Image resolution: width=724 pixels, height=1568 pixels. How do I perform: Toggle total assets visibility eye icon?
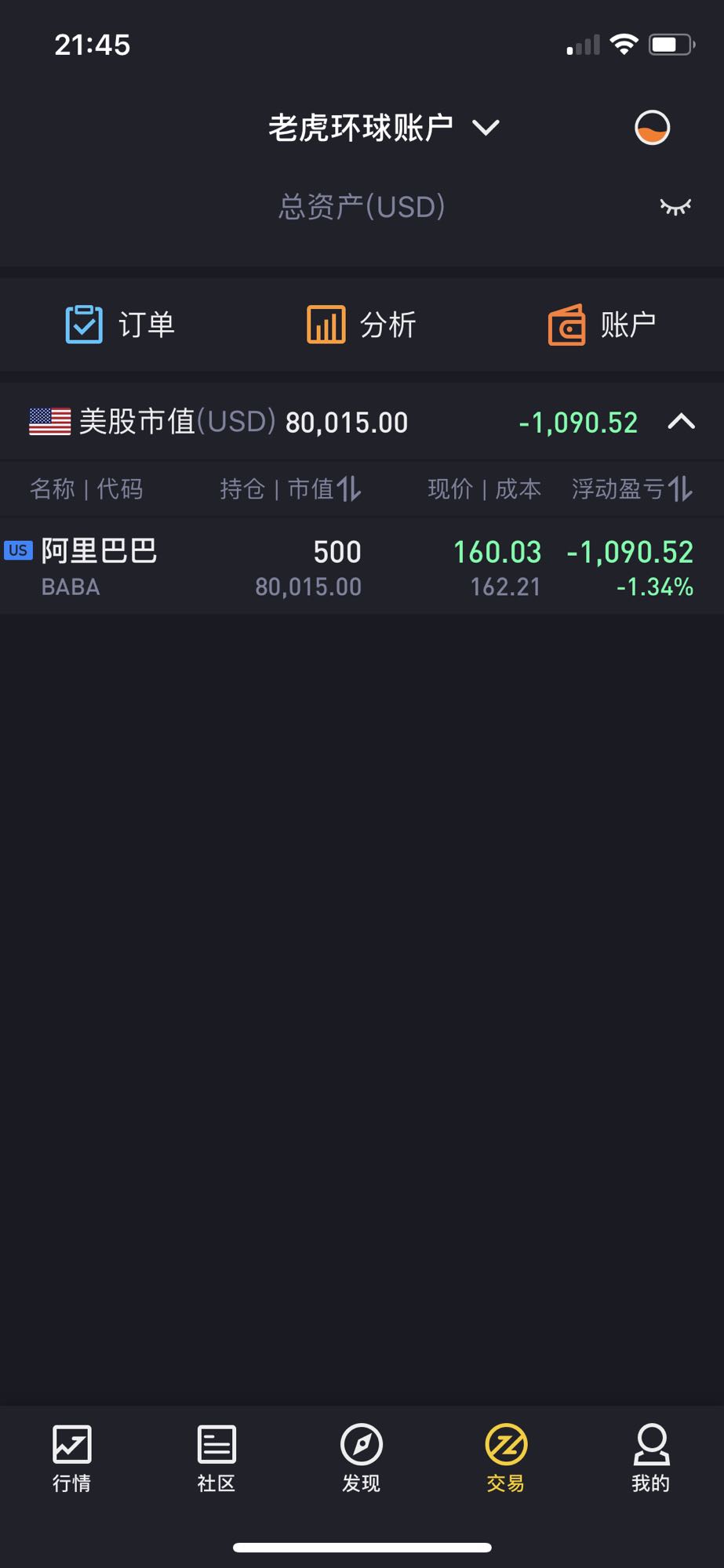tap(675, 207)
